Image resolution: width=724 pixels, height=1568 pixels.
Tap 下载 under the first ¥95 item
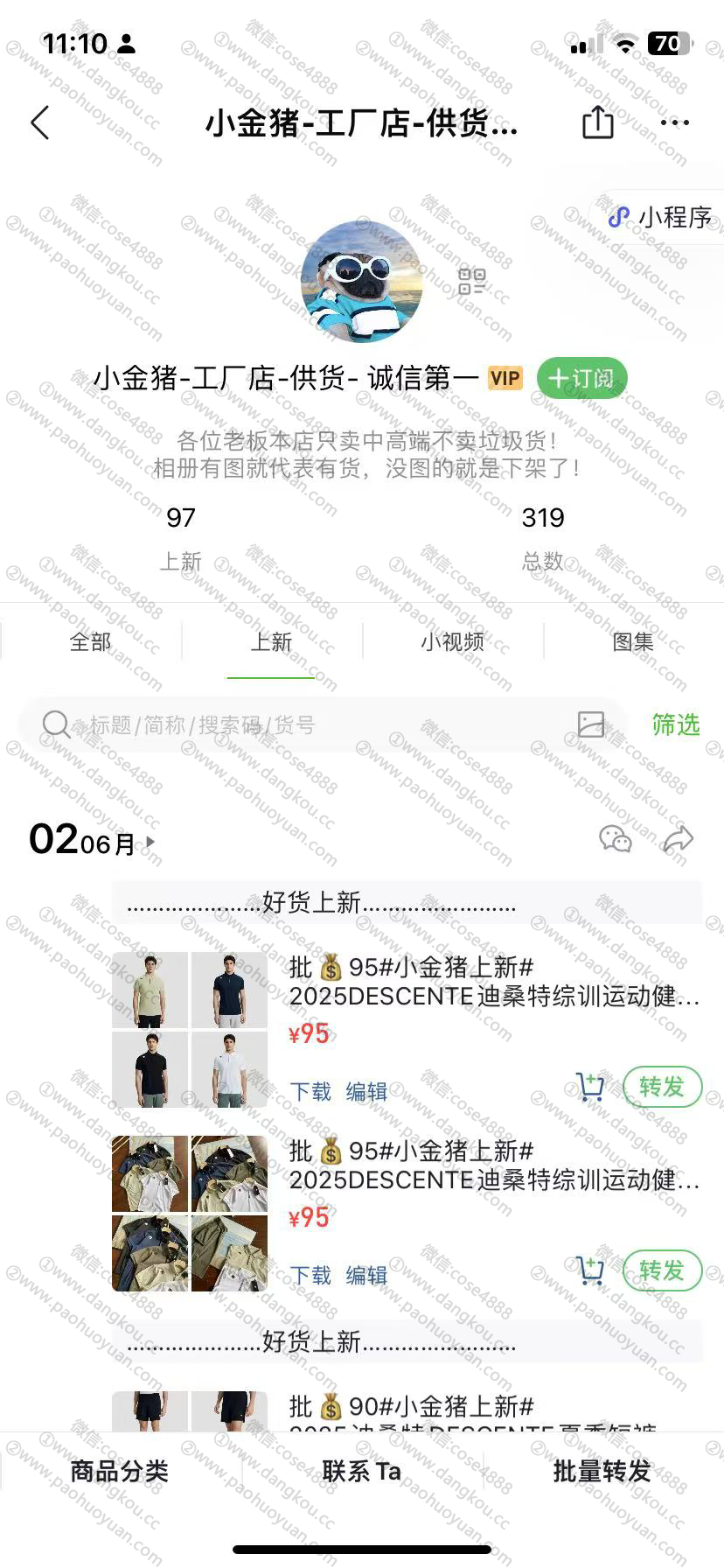coord(310,1091)
